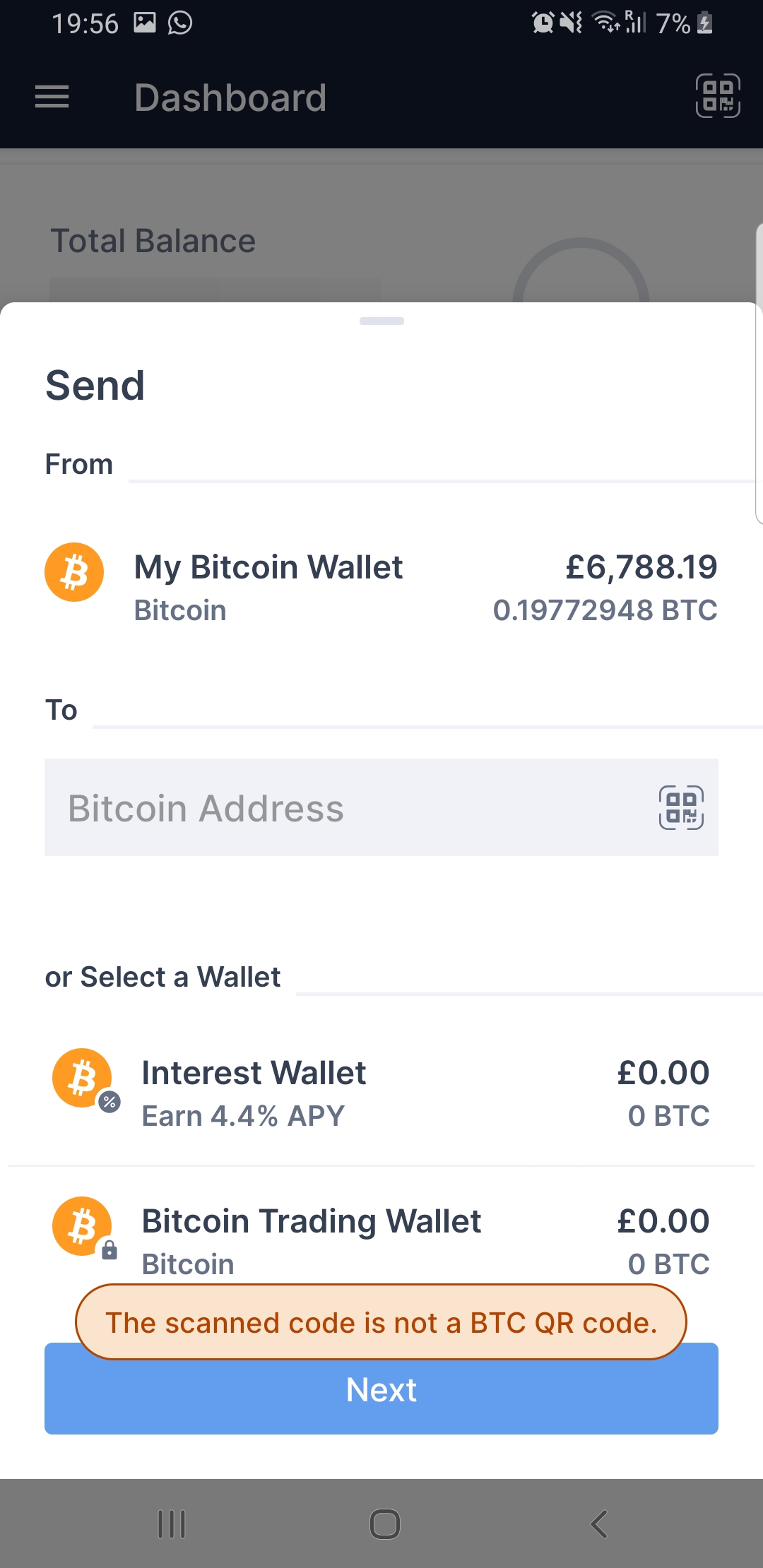Dismiss the BTC QR code error toast
This screenshot has width=763, height=1568.
pos(381,1321)
